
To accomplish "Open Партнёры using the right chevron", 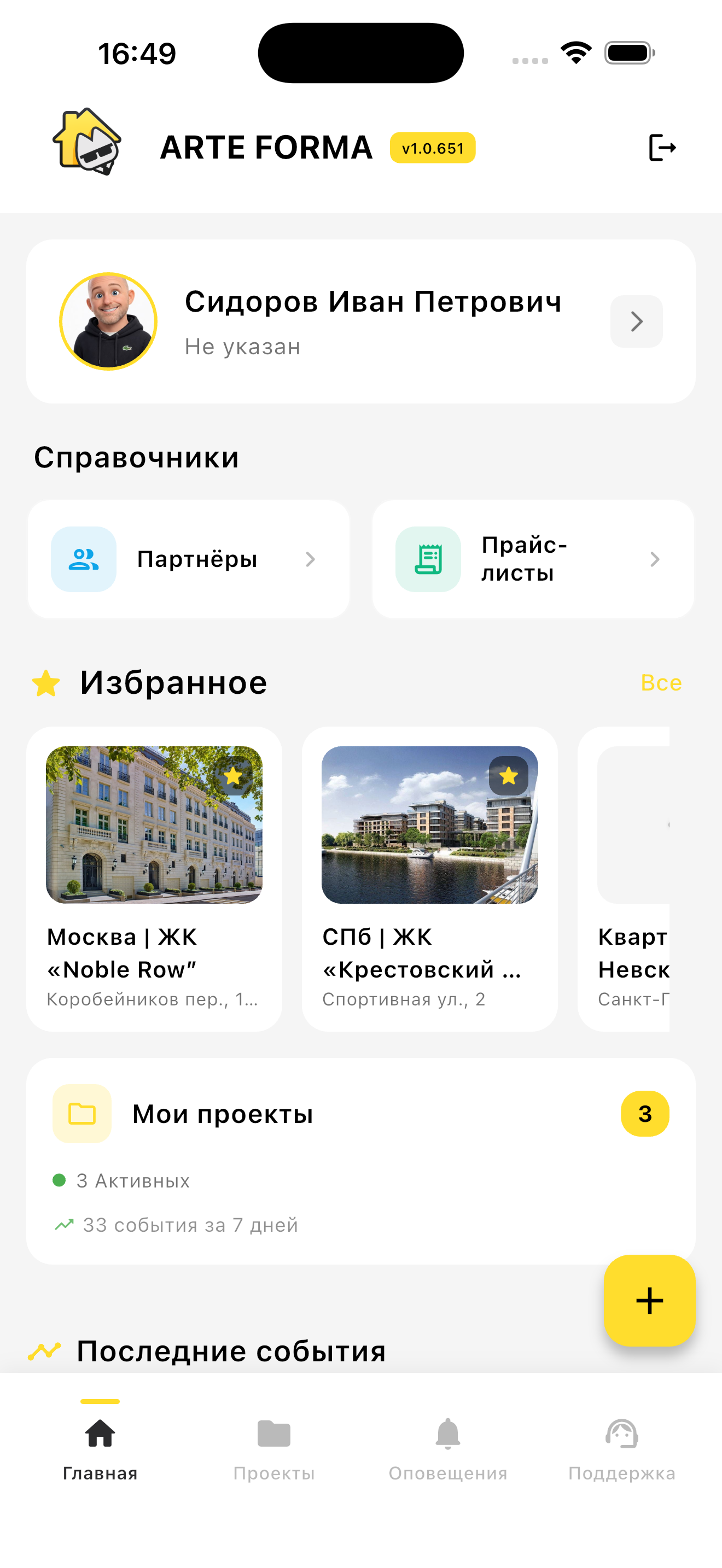I will [312, 559].
